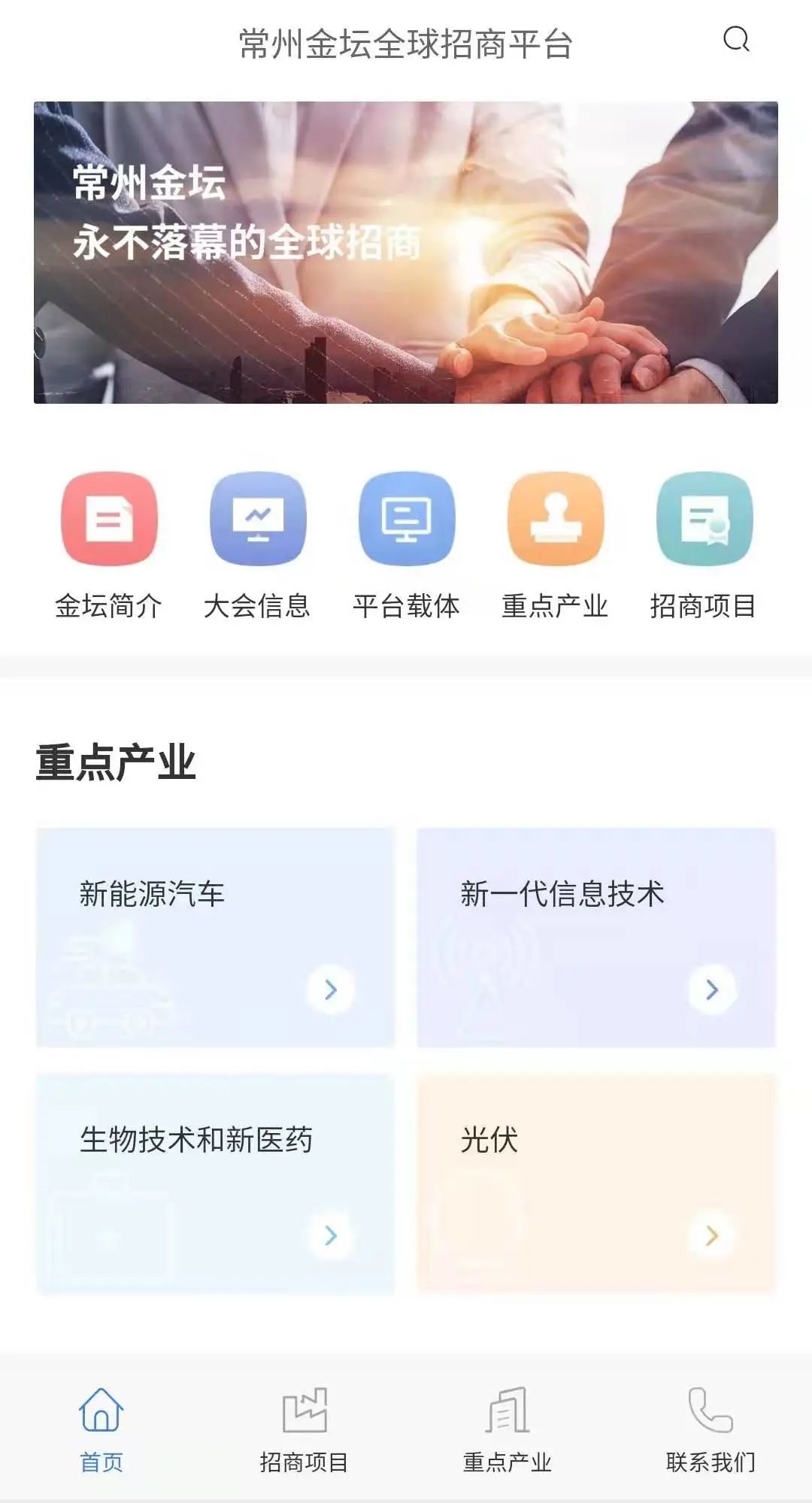The height and width of the screenshot is (1503, 812).
Task: Select the 重点产业 shortcut icon
Action: (555, 519)
